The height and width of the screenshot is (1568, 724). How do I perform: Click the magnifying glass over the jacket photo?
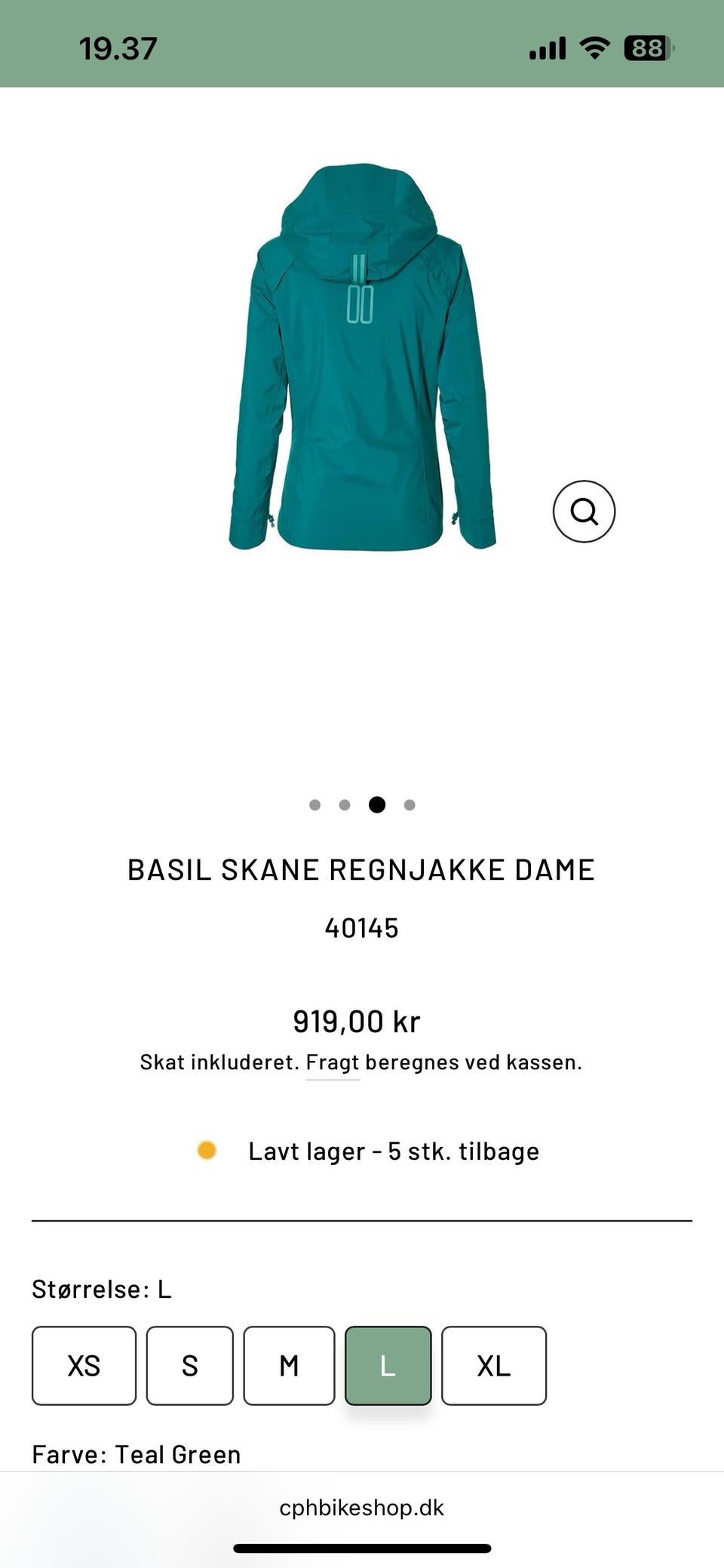pyautogui.click(x=585, y=512)
